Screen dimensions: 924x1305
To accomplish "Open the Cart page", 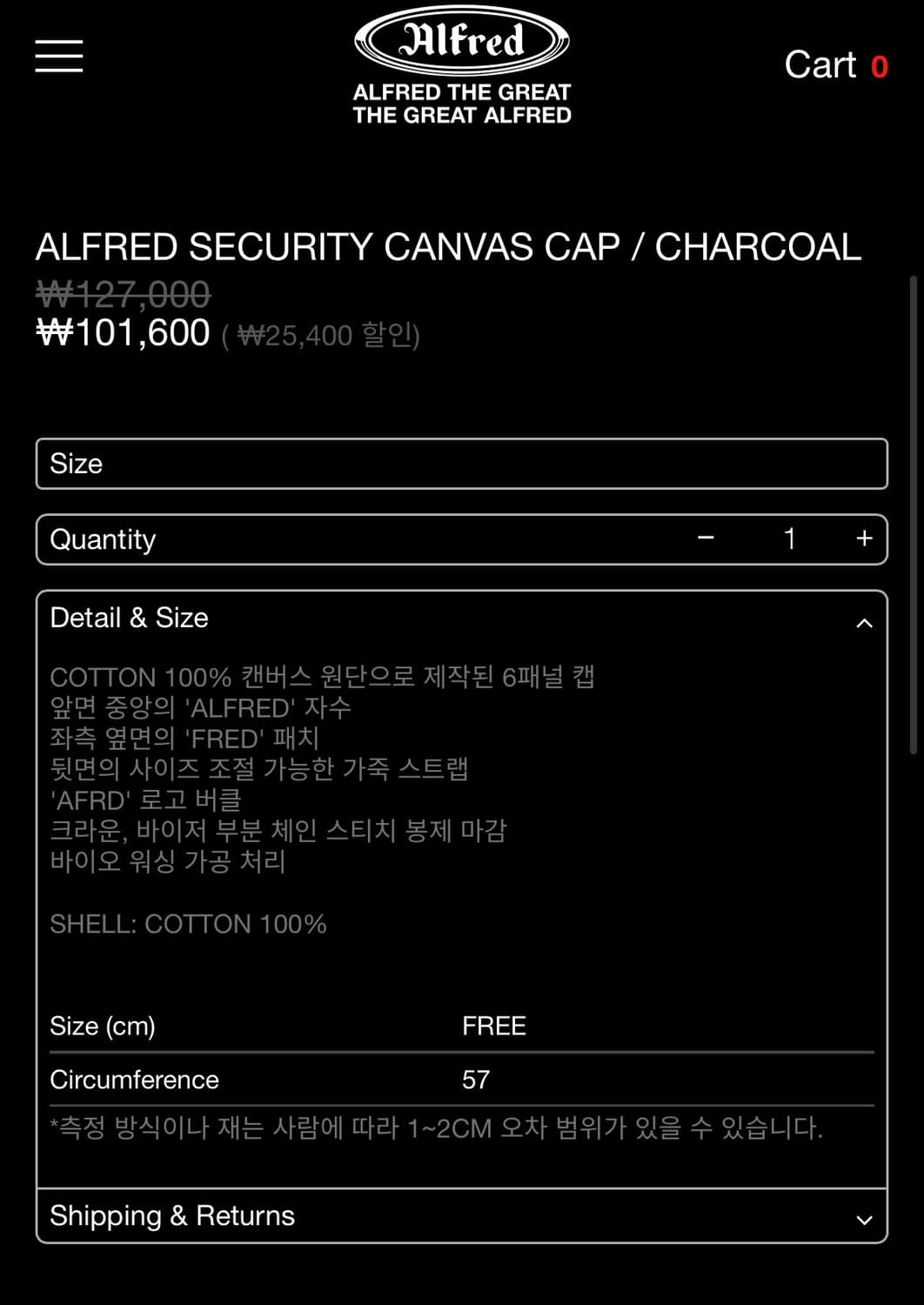I will [x=821, y=65].
